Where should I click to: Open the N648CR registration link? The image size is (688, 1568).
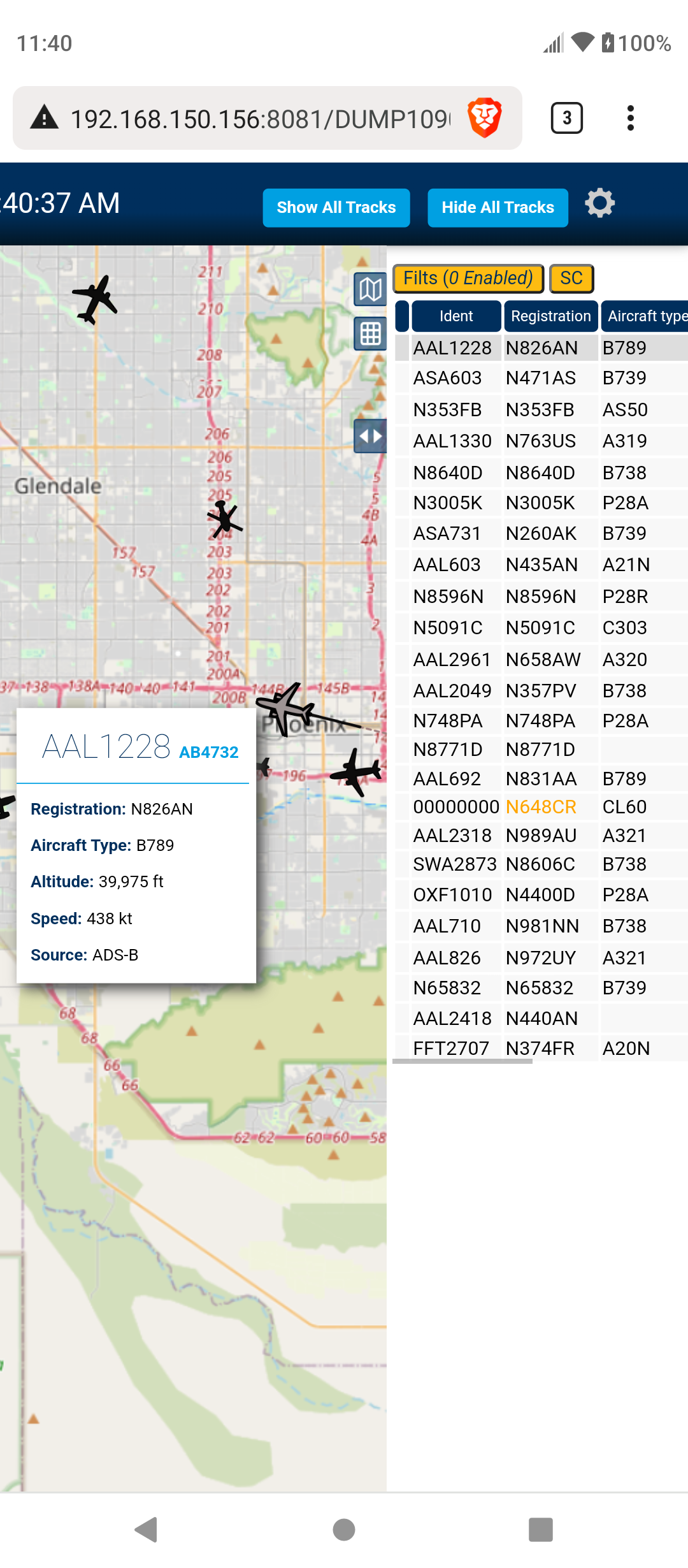pos(541,807)
